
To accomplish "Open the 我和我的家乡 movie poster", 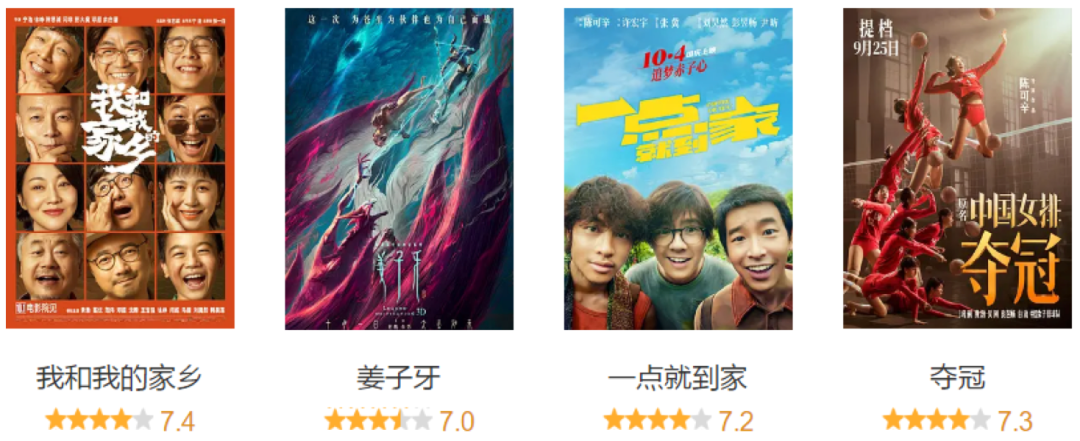I will point(120,168).
